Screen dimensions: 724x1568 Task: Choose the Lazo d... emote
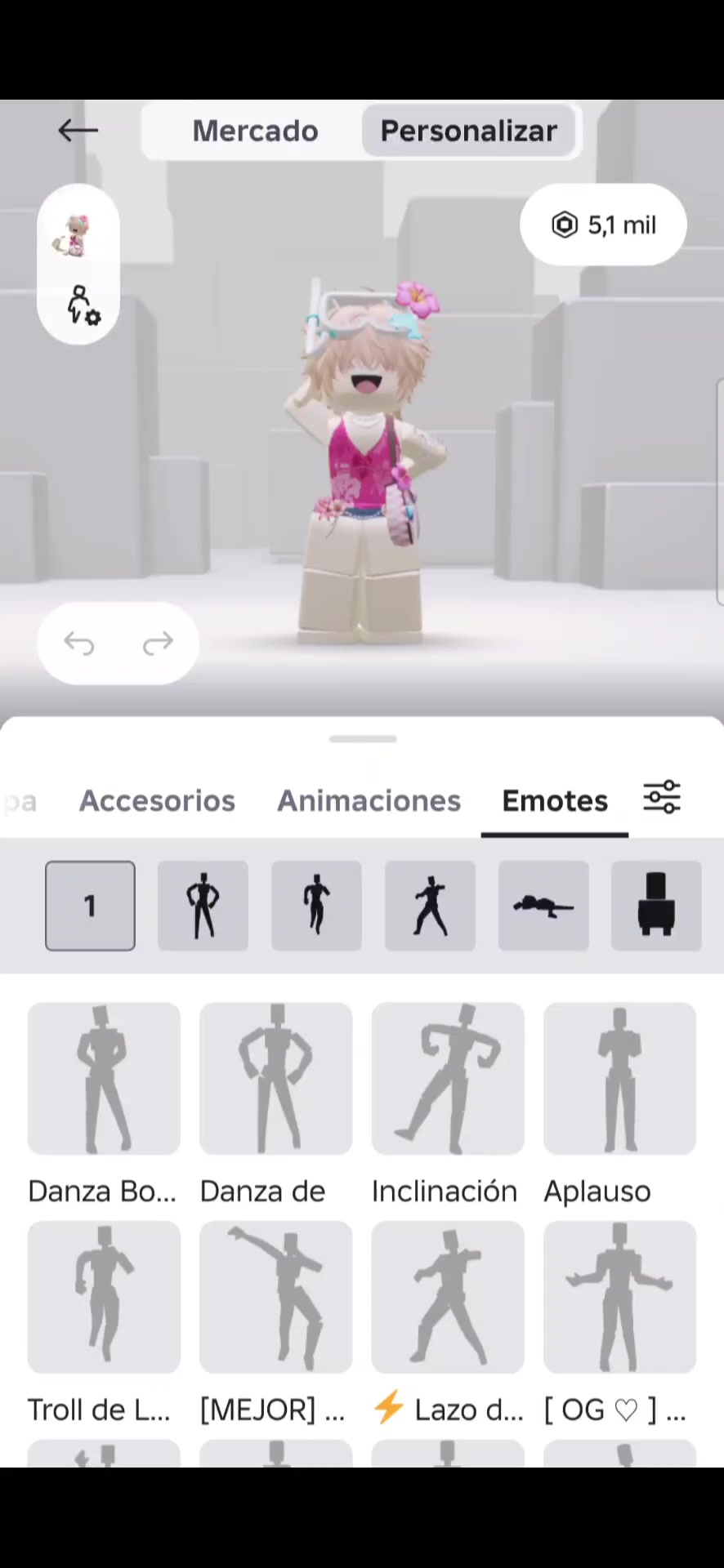pos(447,1323)
